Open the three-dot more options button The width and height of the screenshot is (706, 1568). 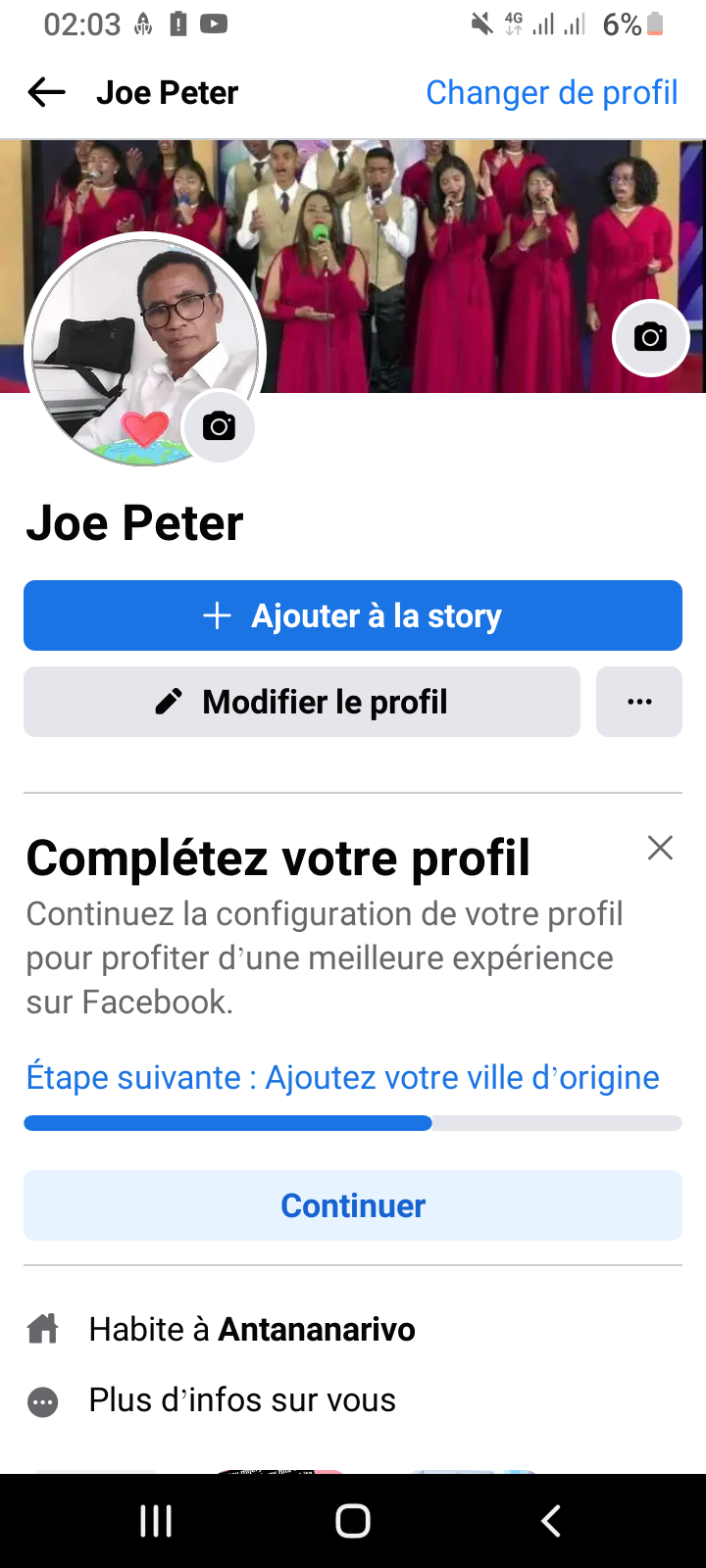(x=639, y=702)
